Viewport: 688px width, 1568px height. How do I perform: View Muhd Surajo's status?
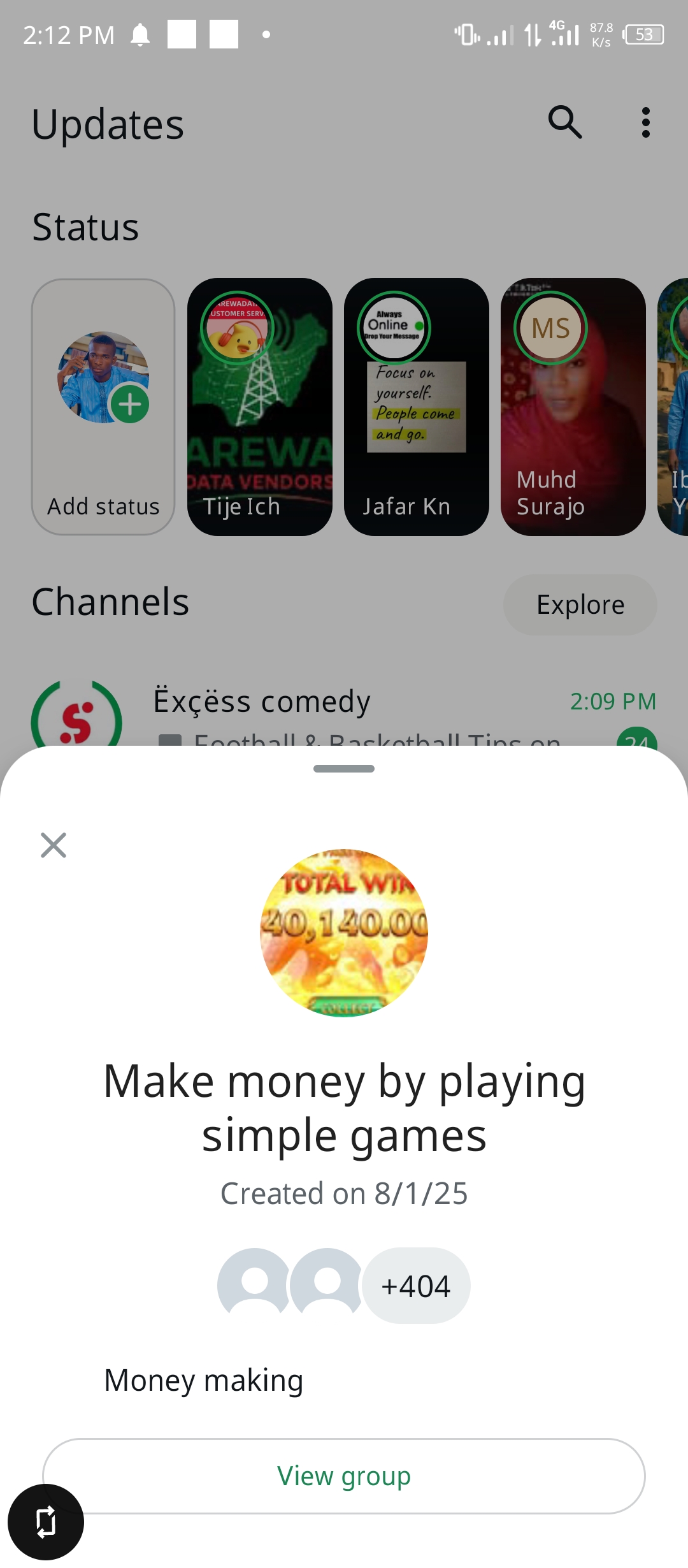(x=573, y=407)
